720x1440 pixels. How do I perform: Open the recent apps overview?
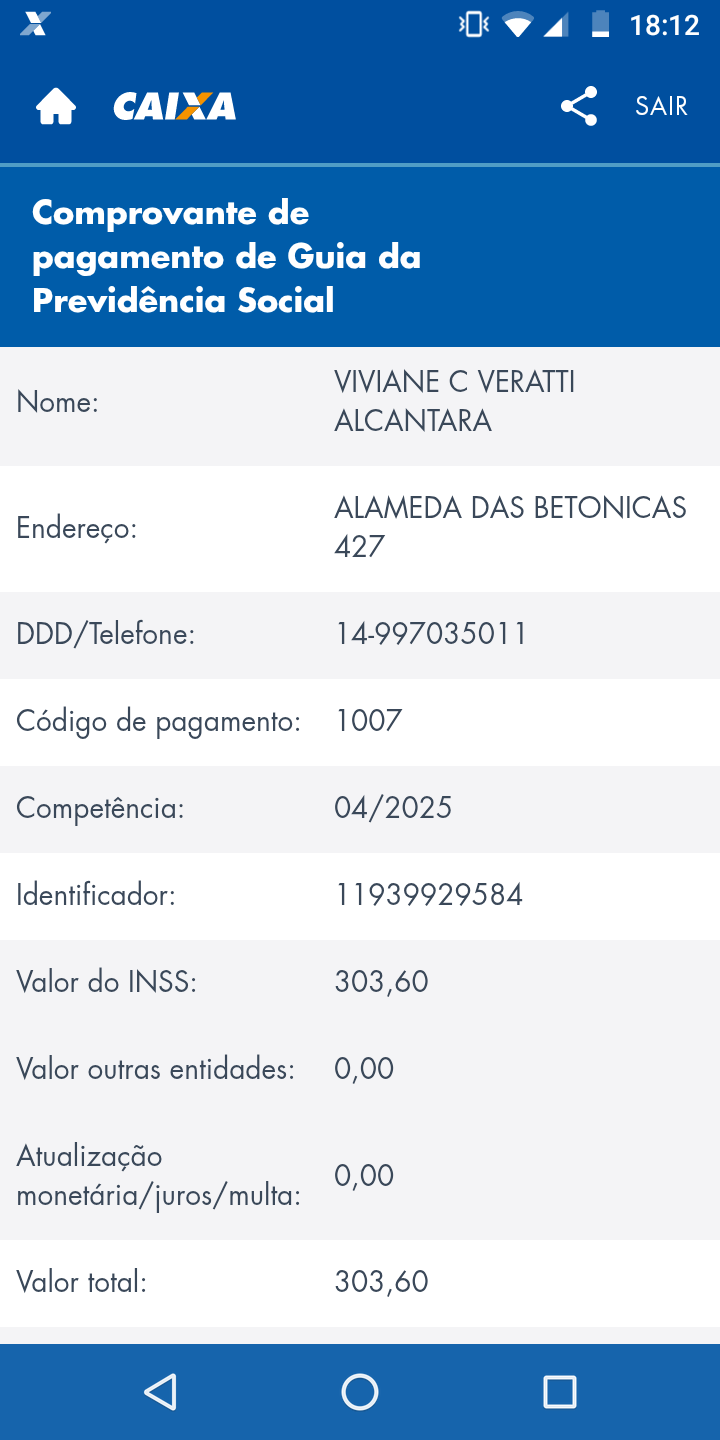[559, 1391]
